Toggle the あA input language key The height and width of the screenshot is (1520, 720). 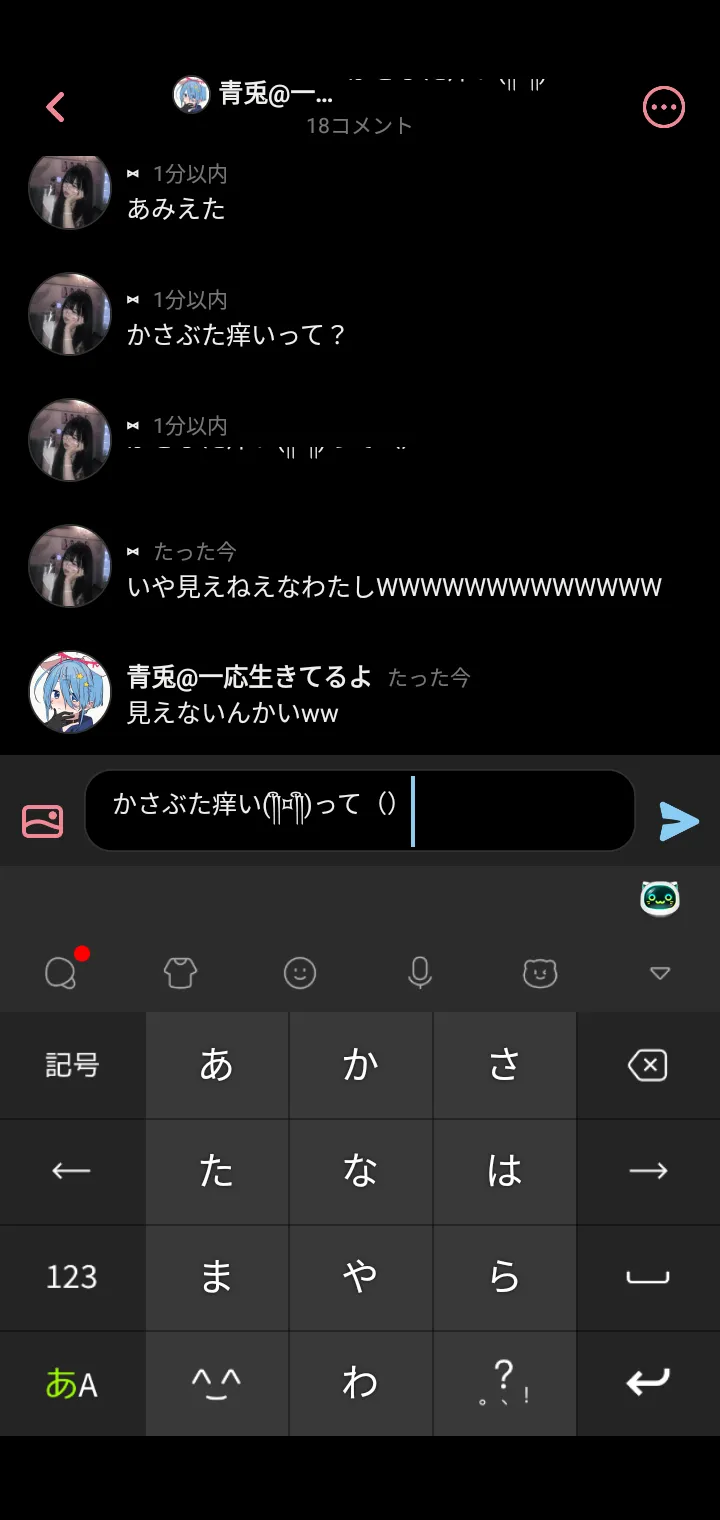[x=72, y=1383]
